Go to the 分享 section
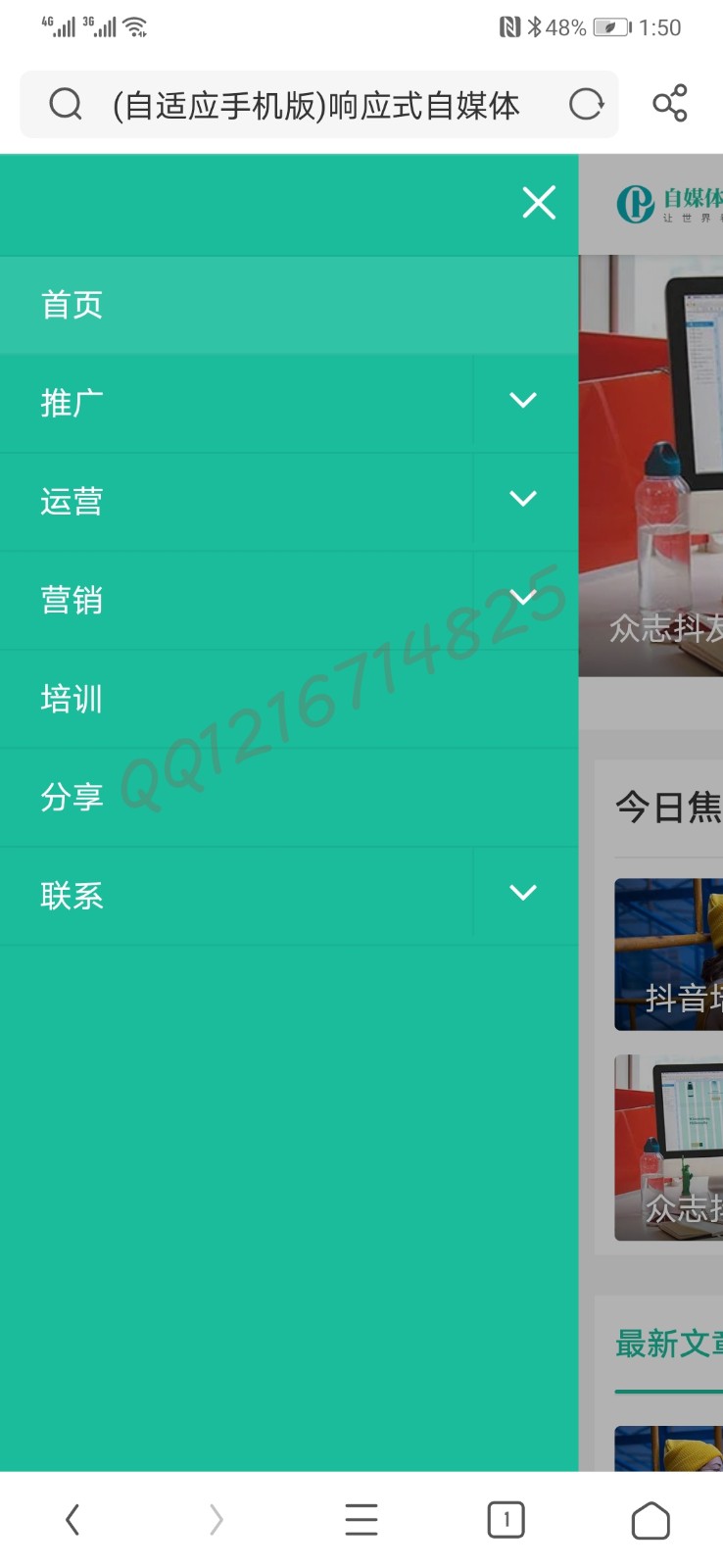The height and width of the screenshot is (1568, 723). pos(72,797)
